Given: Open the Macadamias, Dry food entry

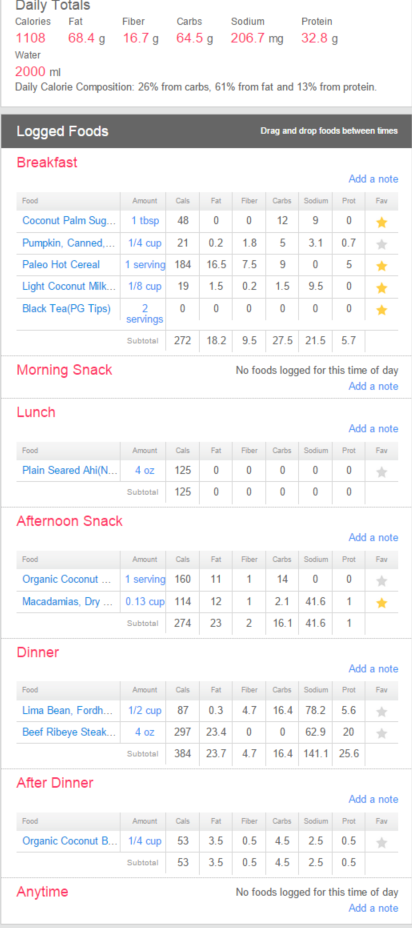Looking at the screenshot, I should tap(67, 602).
